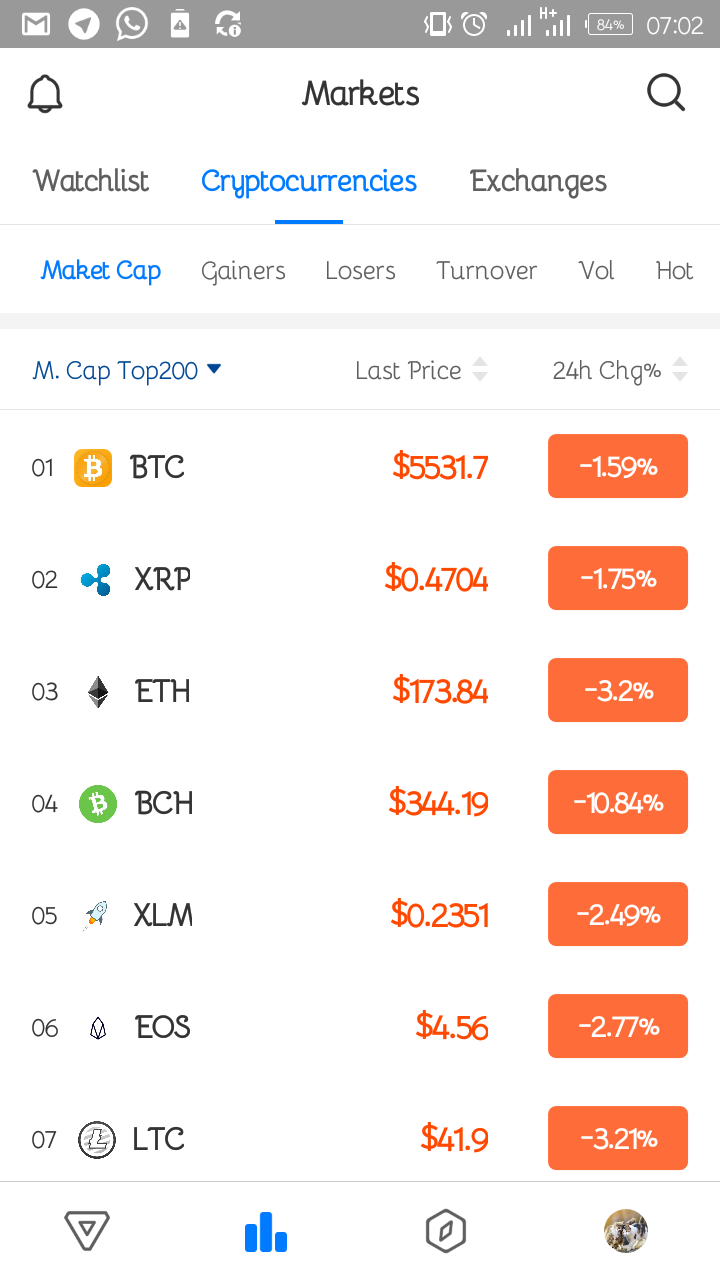This screenshot has width=720, height=1280.
Task: Open the markets bar-chart icon in bottom nav
Action: pyautogui.click(x=265, y=1231)
